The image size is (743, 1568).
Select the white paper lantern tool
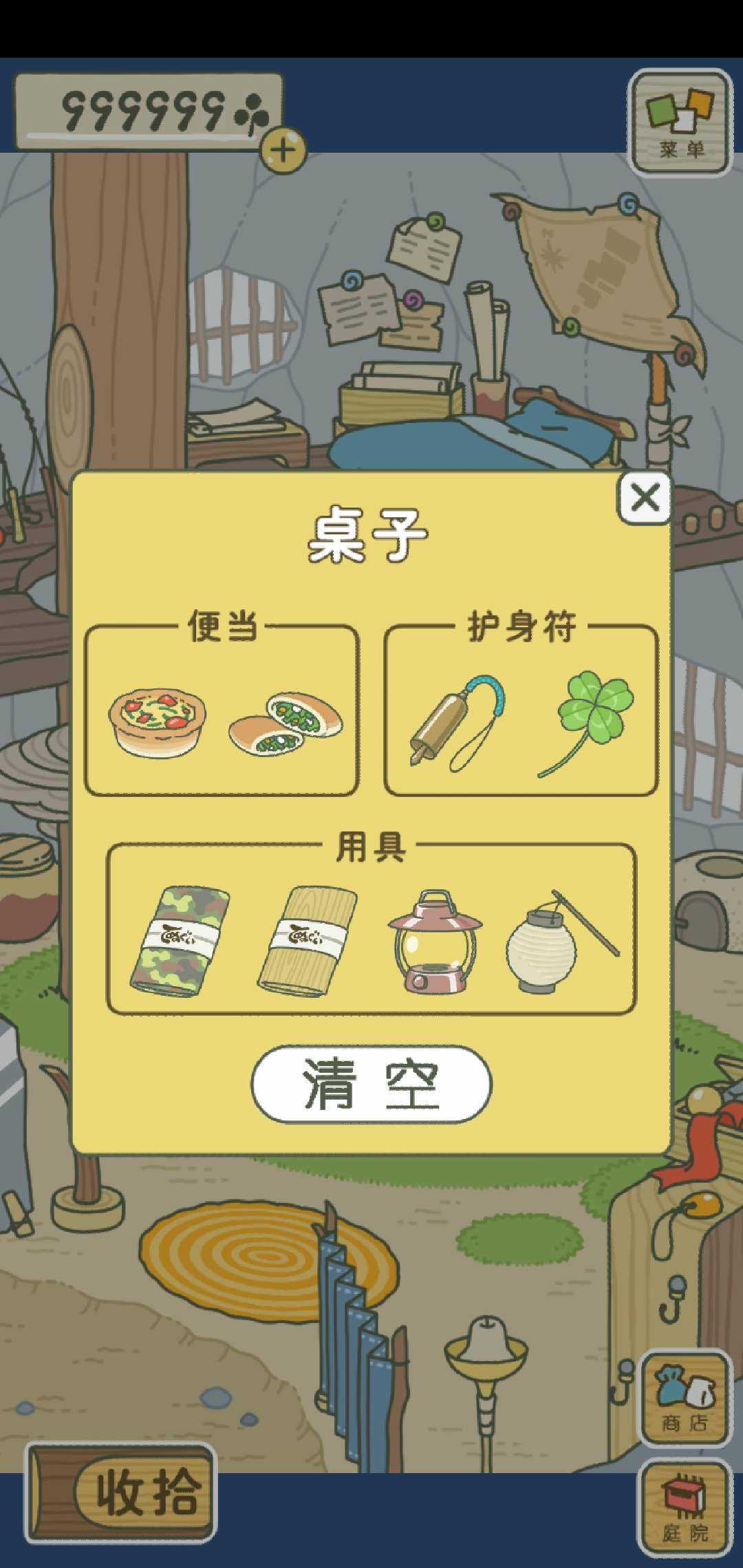(559, 941)
